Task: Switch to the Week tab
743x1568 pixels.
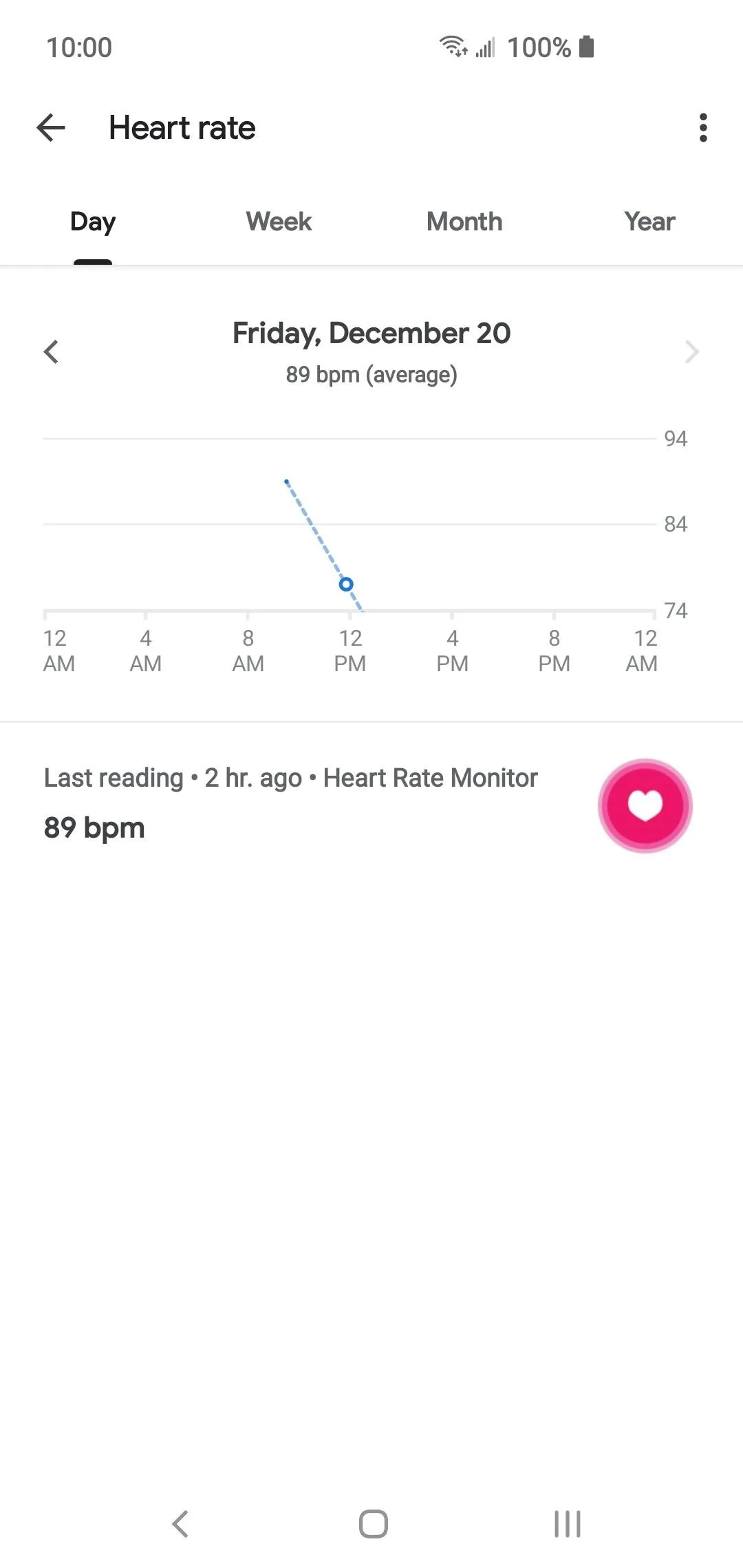Action: click(x=279, y=221)
